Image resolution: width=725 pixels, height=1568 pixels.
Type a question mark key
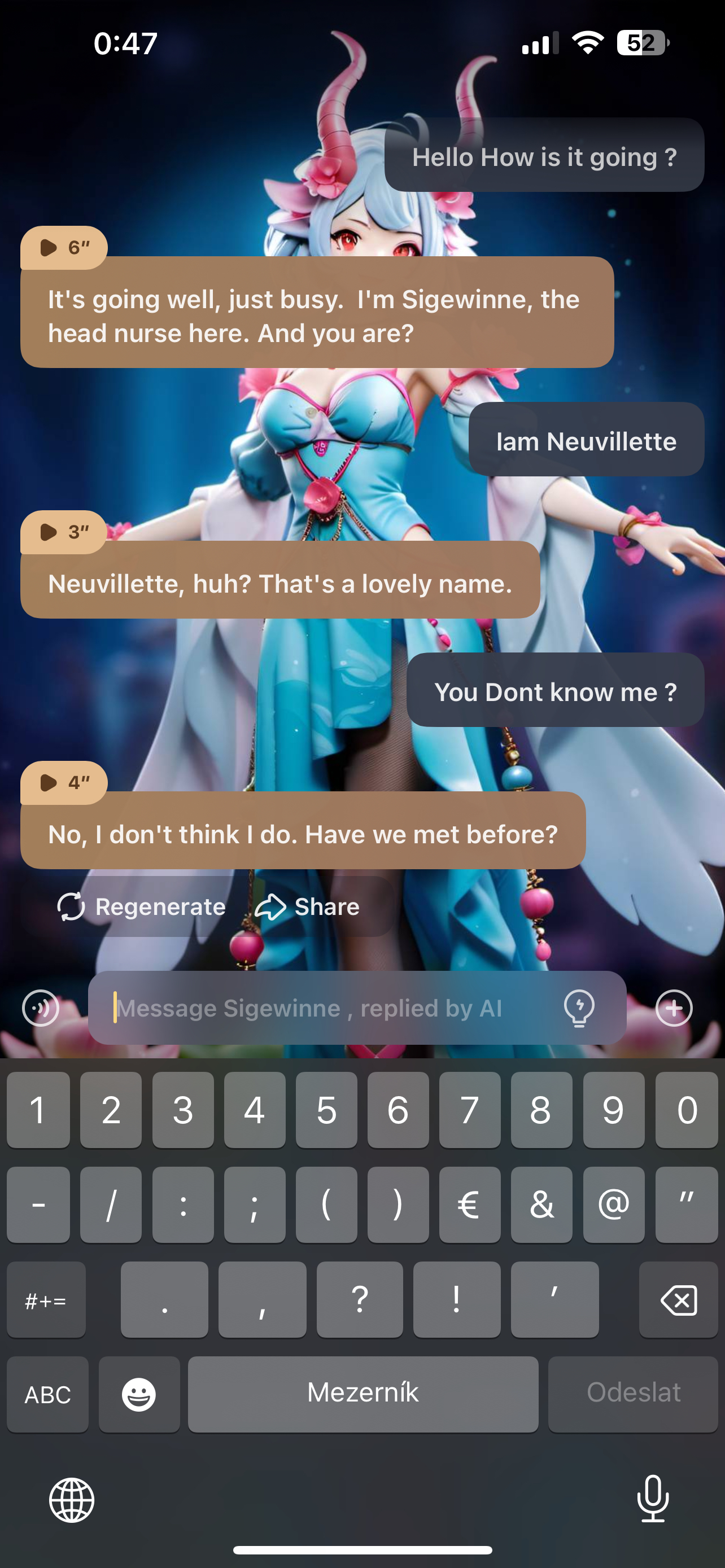[359, 1300]
